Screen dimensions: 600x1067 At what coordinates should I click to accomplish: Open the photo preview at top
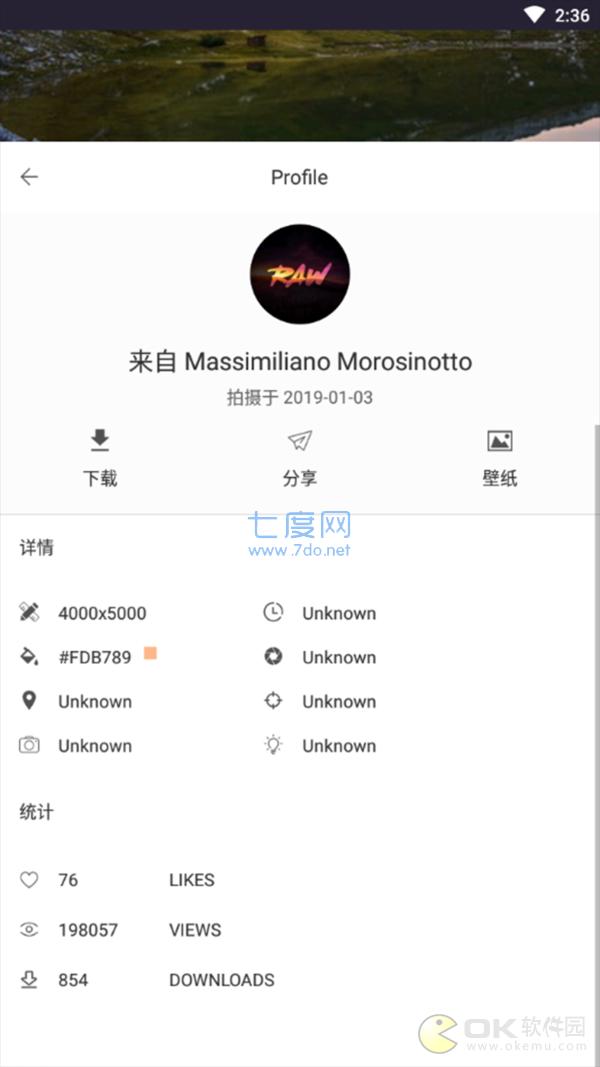300,86
